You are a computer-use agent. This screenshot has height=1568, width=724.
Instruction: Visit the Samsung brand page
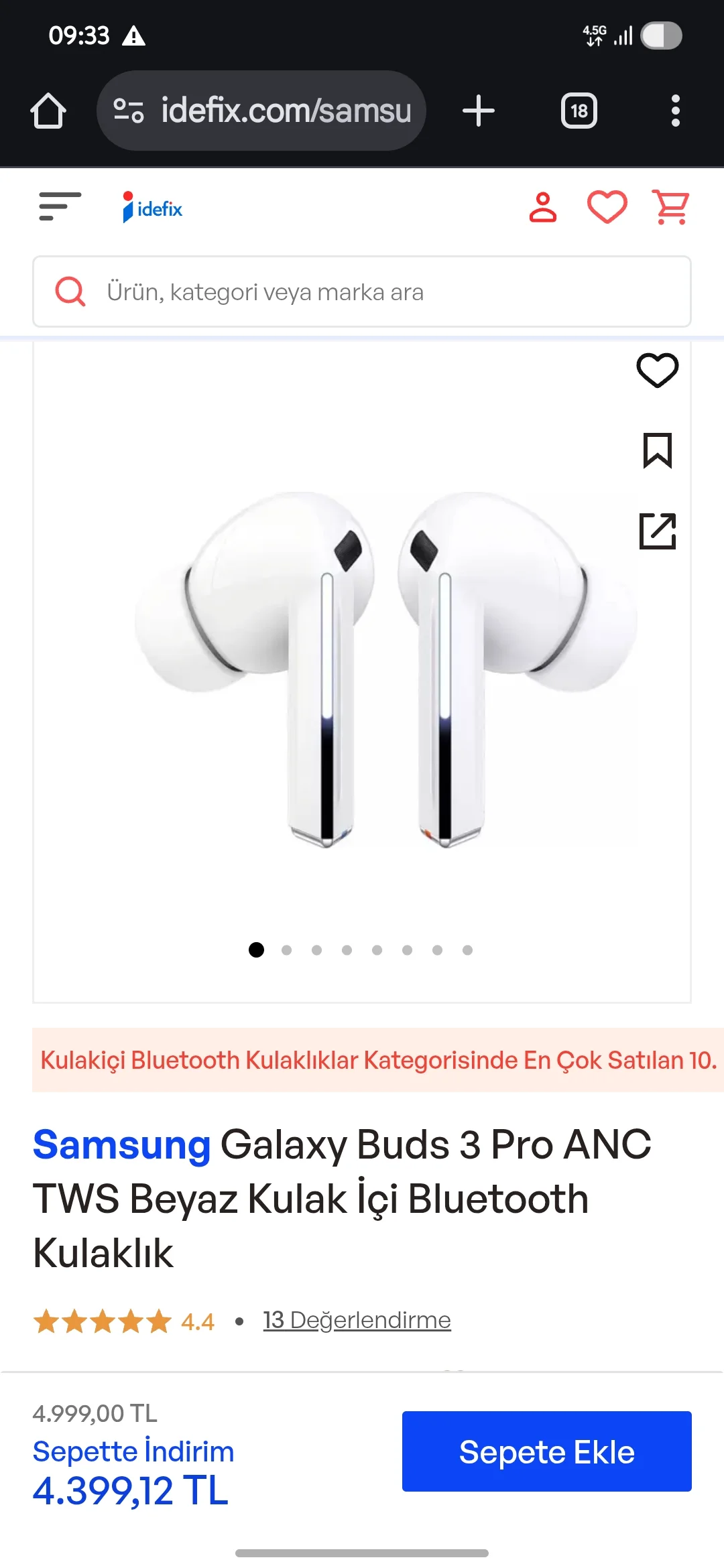(x=122, y=1145)
